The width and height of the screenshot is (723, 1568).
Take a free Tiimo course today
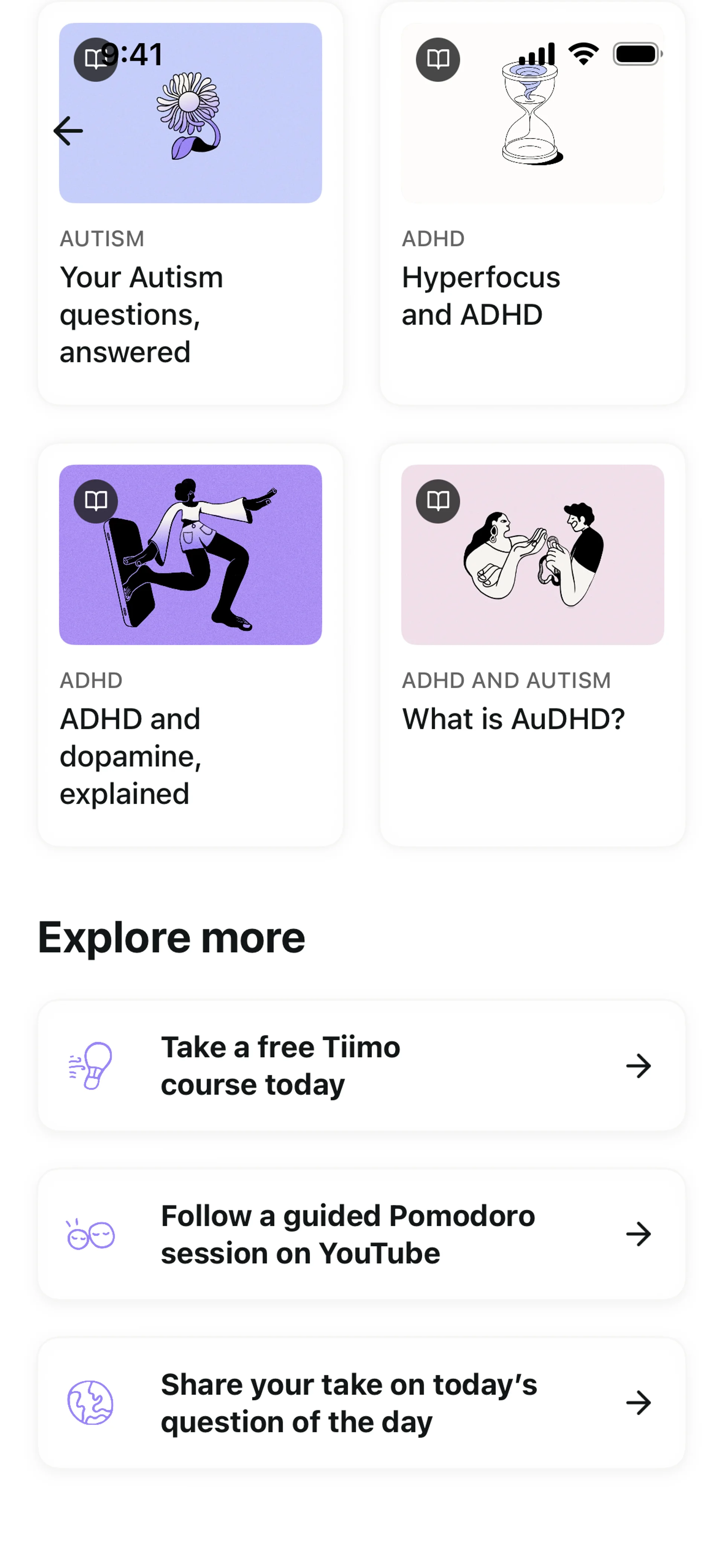[361, 1066]
